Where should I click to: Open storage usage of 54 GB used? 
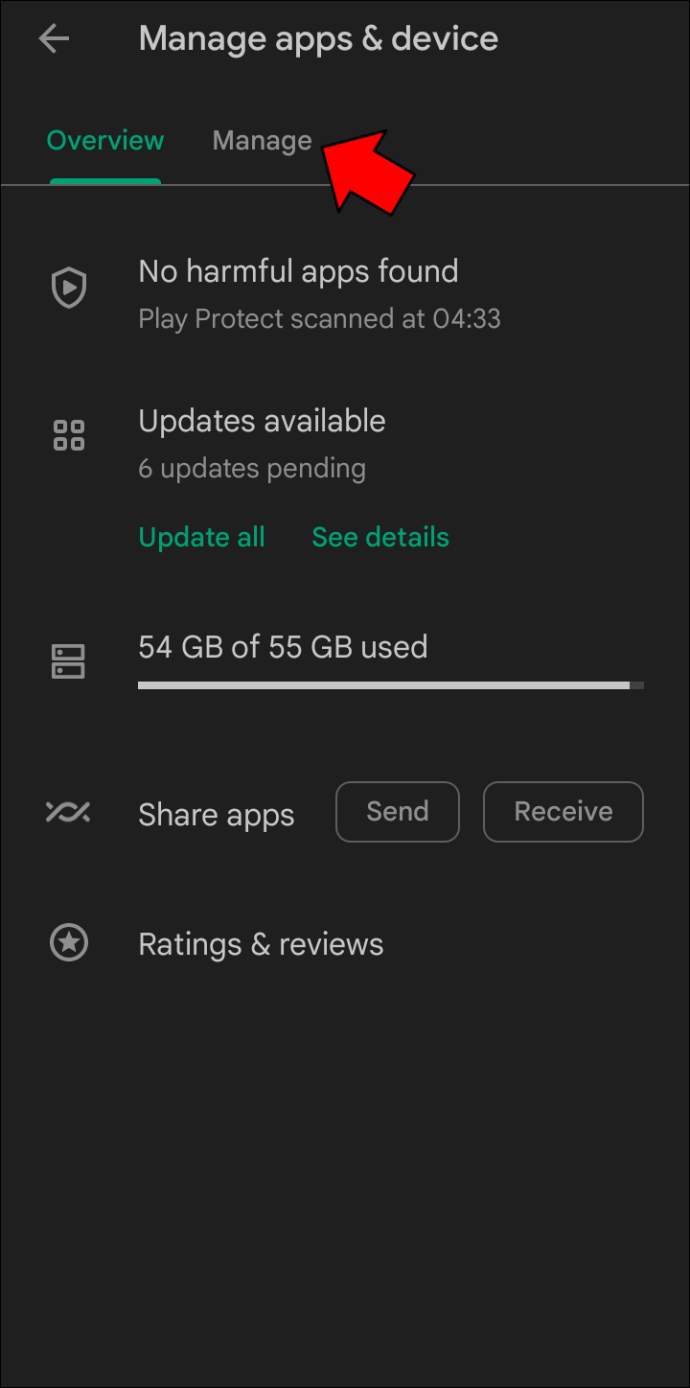(x=283, y=648)
